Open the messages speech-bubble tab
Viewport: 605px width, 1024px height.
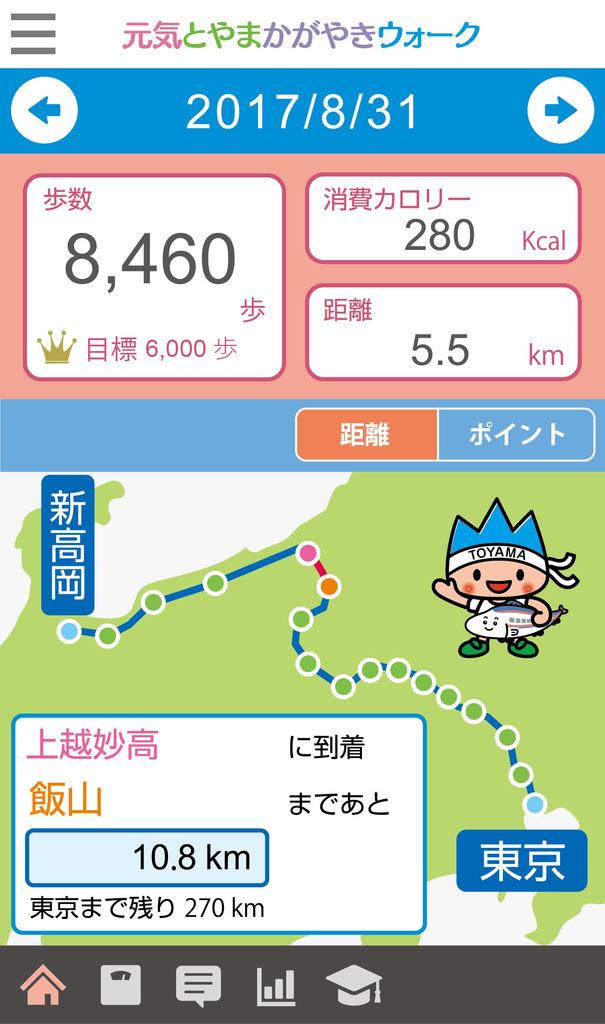[x=199, y=986]
